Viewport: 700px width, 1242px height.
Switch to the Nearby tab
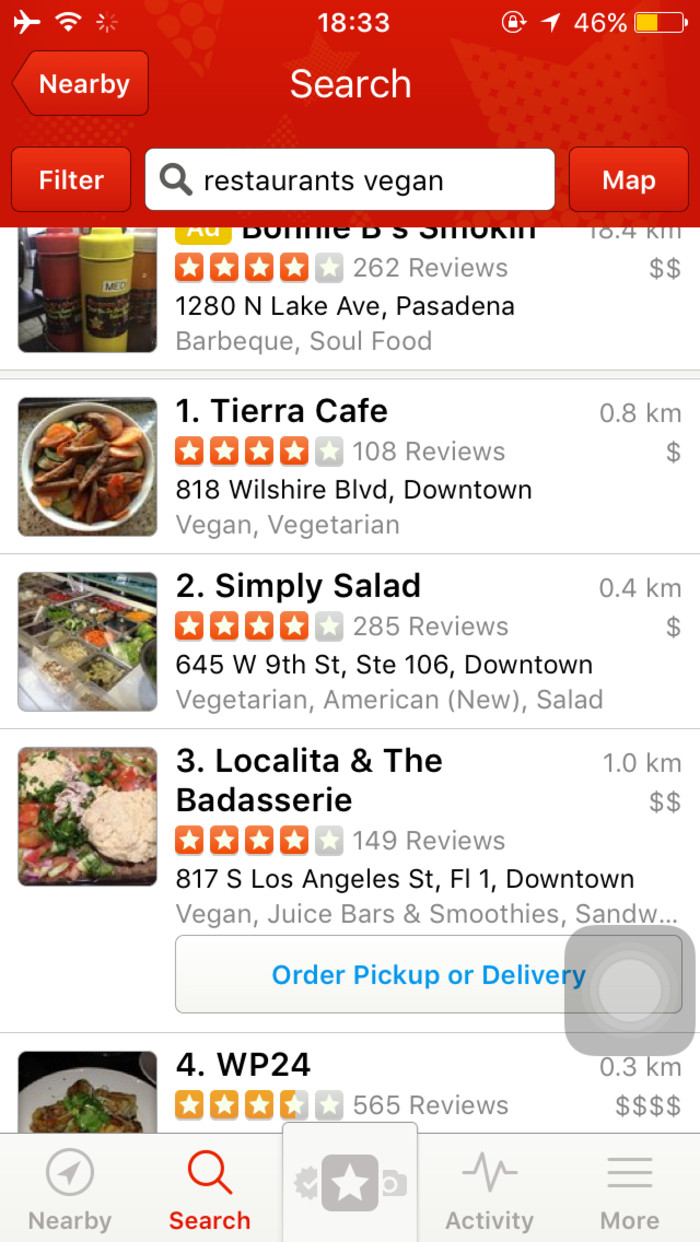(x=70, y=1190)
